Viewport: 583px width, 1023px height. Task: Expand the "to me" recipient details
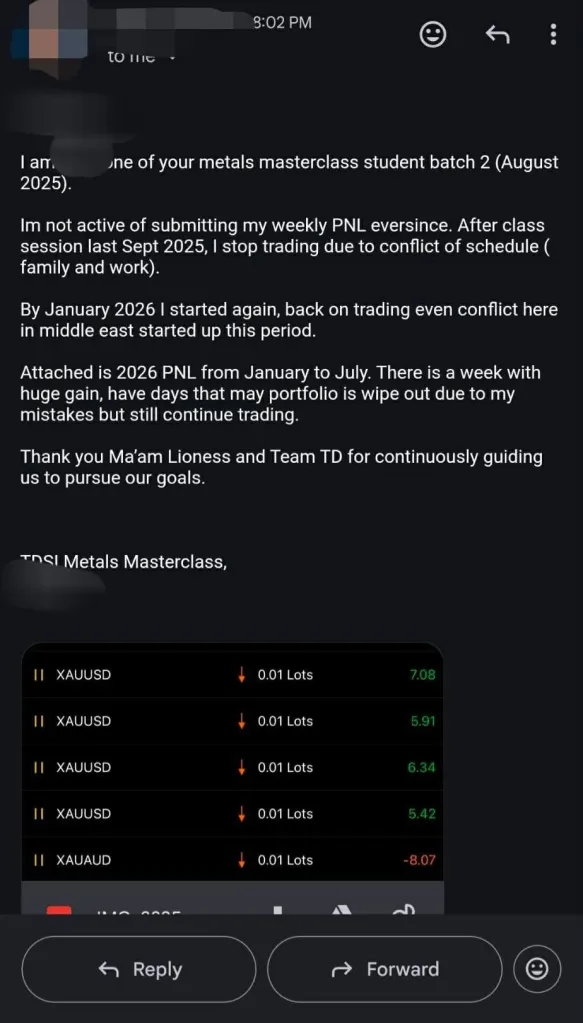point(142,57)
